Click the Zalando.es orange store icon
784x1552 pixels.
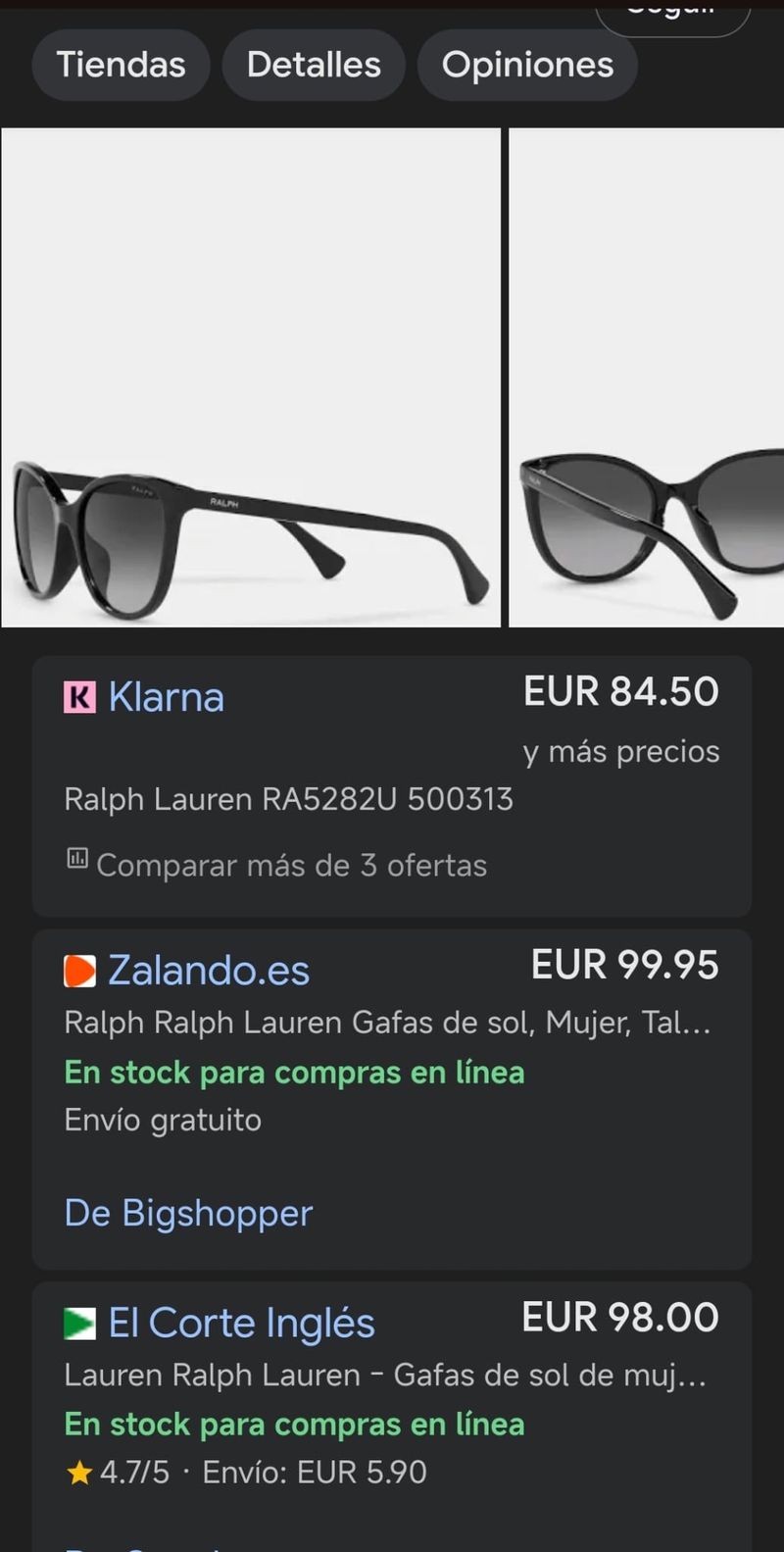pos(79,970)
